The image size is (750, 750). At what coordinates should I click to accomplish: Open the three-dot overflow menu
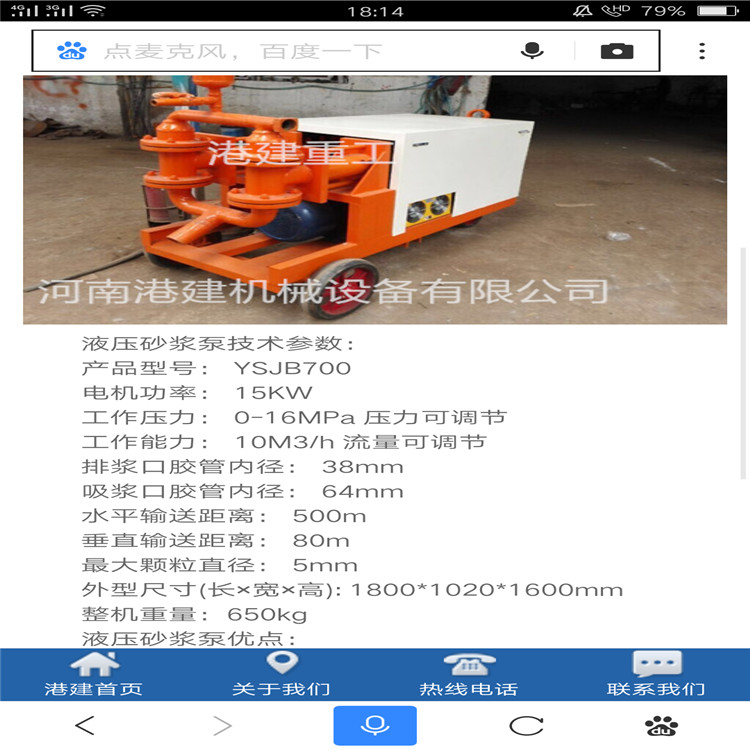click(x=702, y=51)
